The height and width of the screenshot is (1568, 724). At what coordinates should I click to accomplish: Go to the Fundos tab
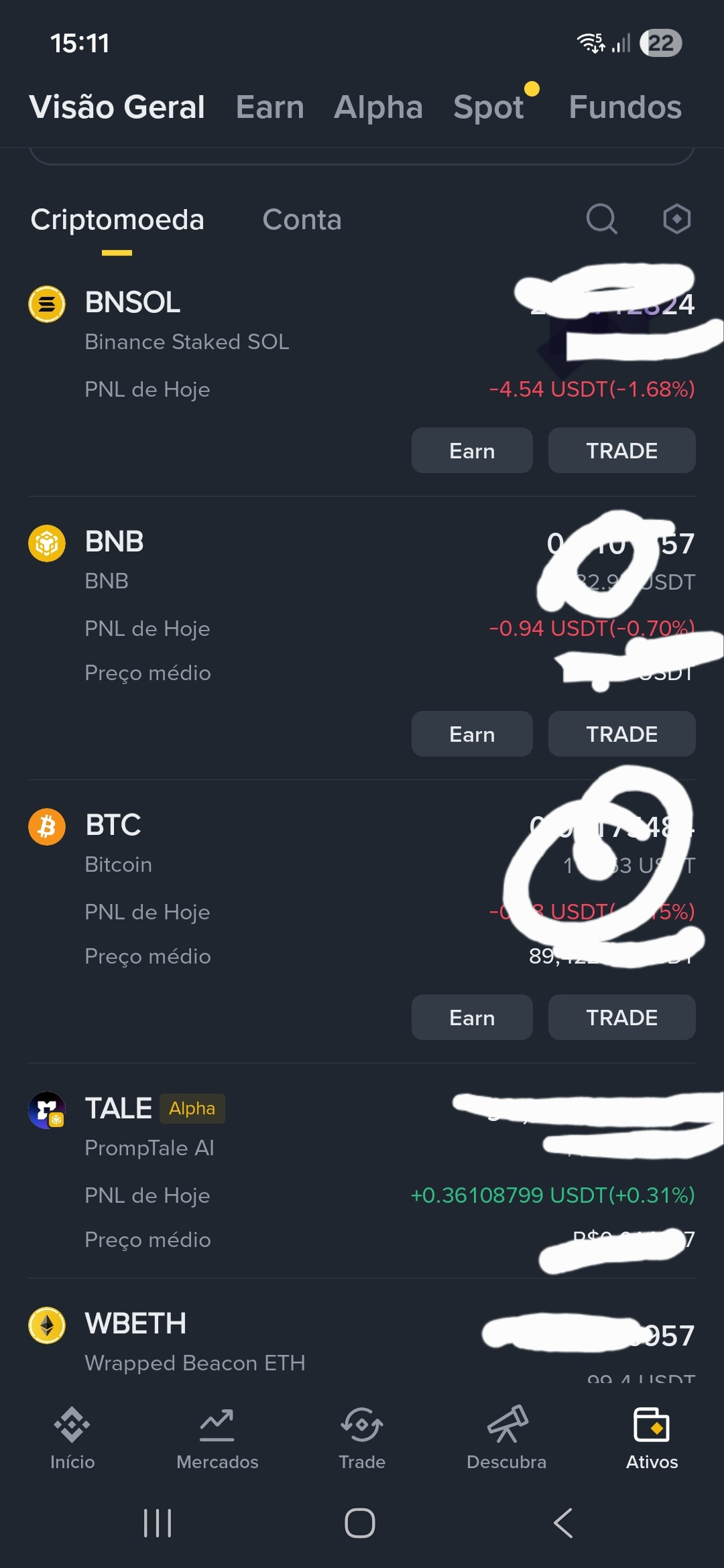(x=625, y=107)
